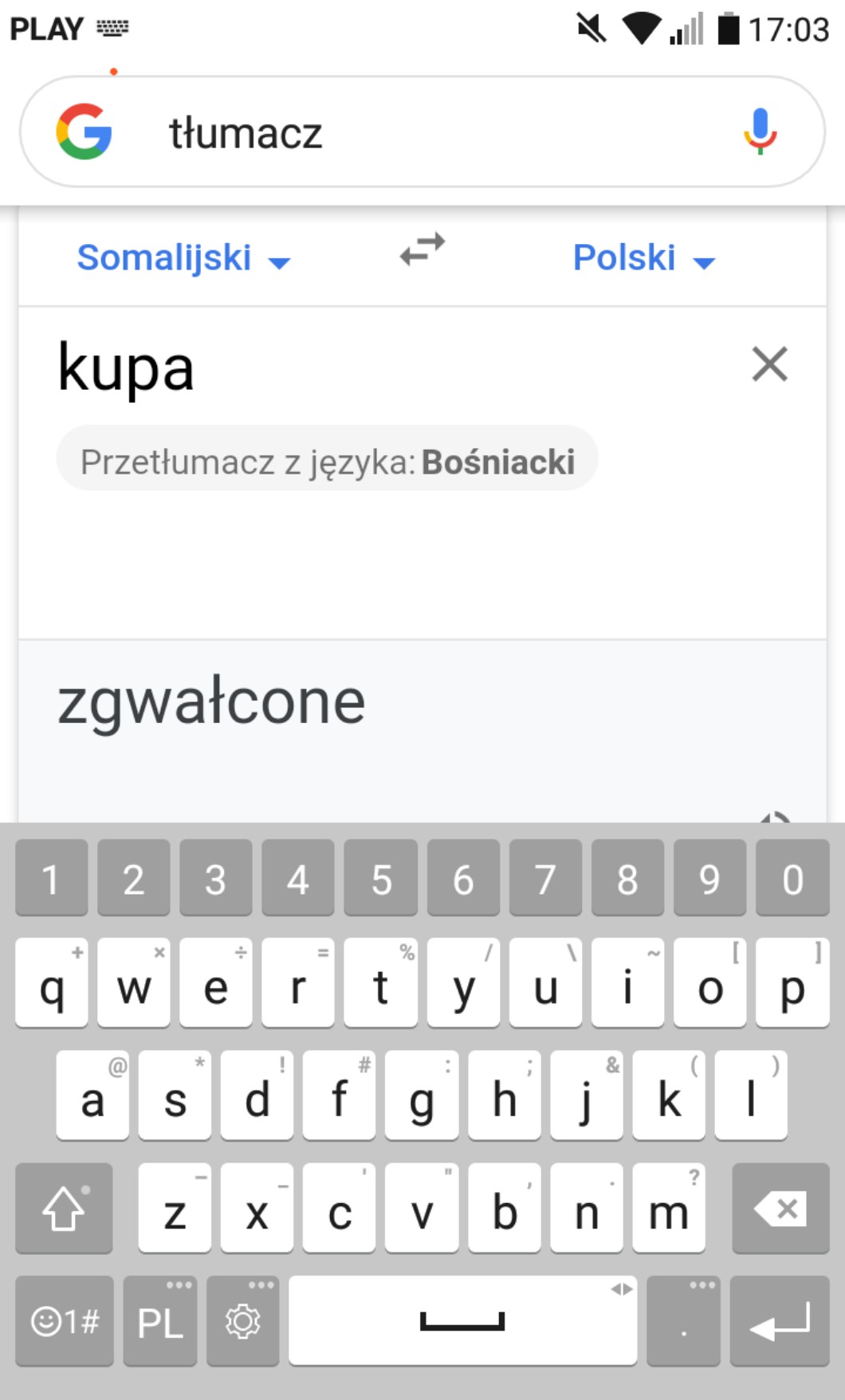This screenshot has height=1400, width=845.
Task: Open the Somalijski source language dropdown
Action: [x=183, y=258]
